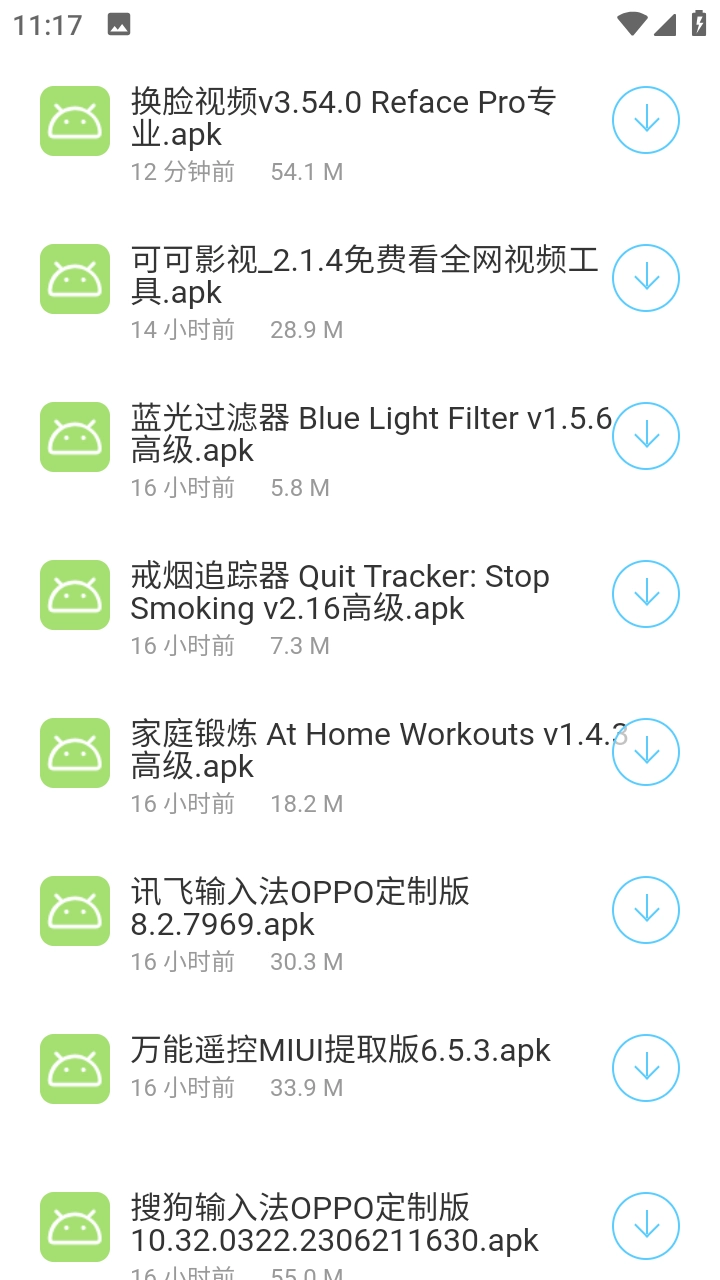
Task: Click the At Home Workouts app icon
Action: (x=74, y=752)
